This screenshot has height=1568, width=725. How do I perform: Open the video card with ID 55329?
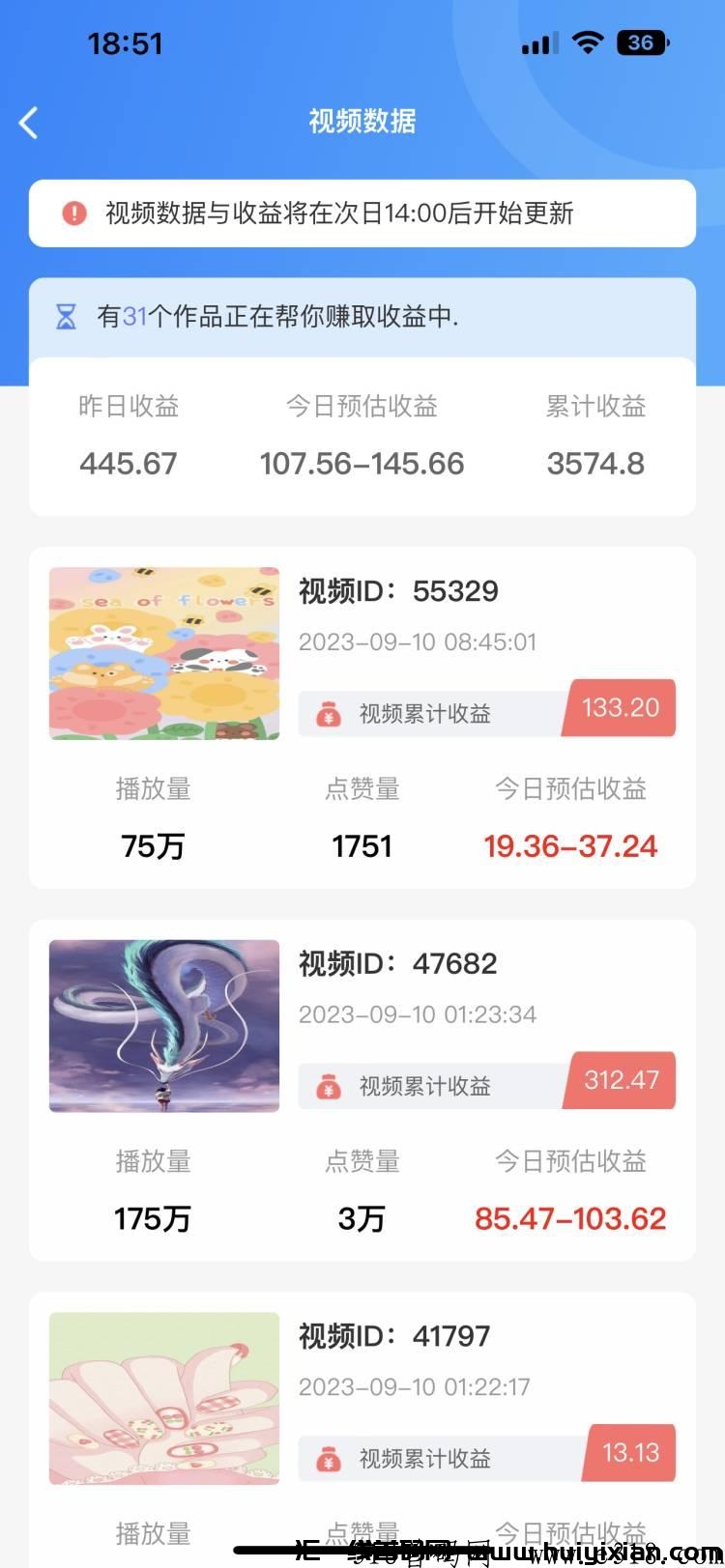pos(362,717)
